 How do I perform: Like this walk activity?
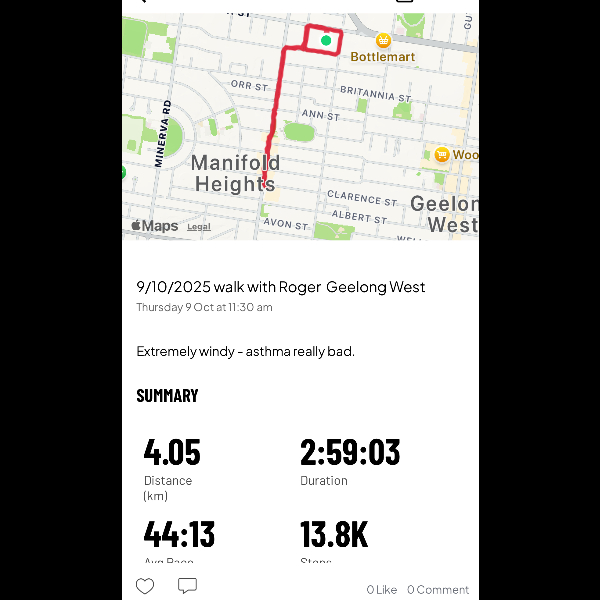click(x=145, y=586)
